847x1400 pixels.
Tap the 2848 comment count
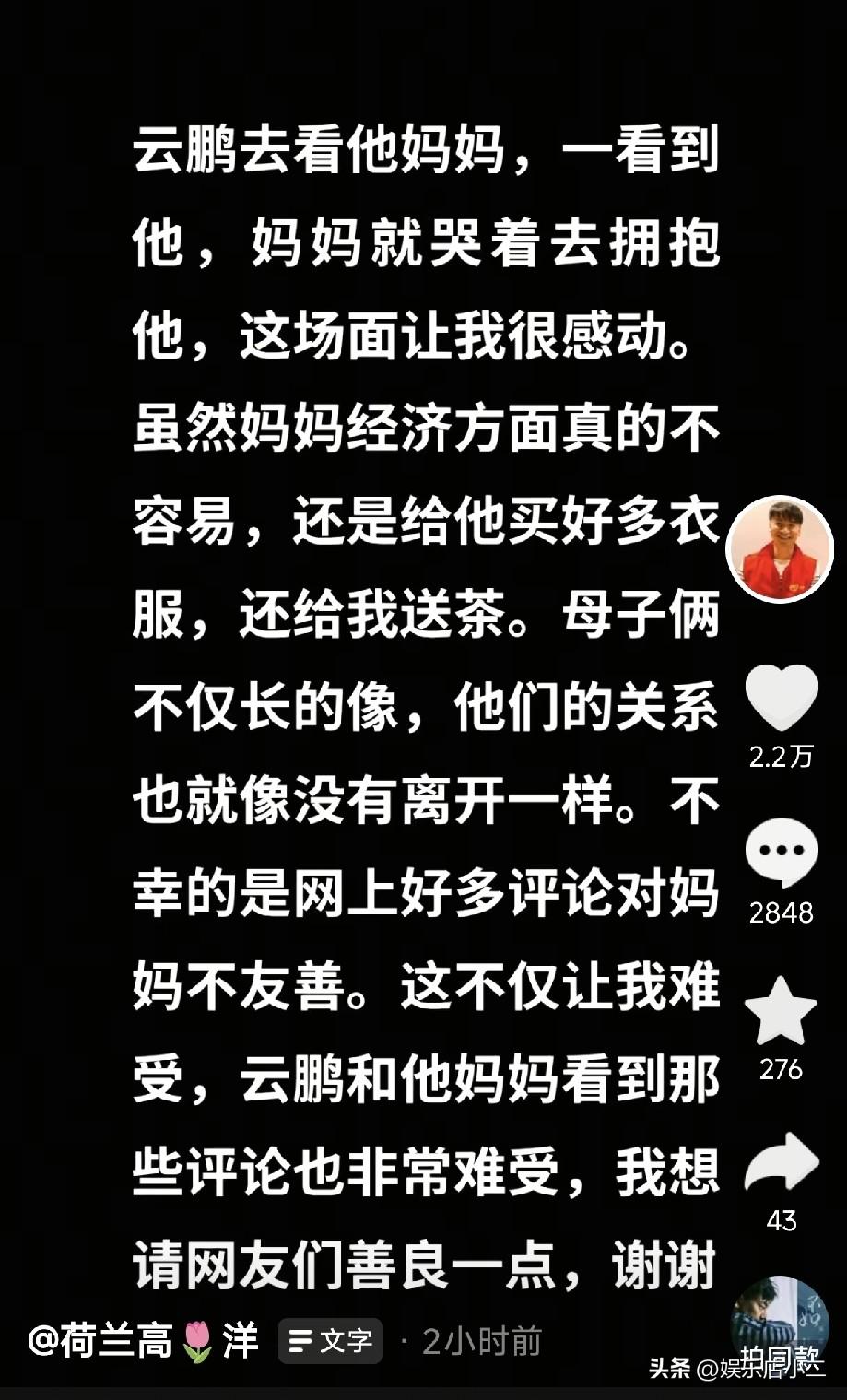[x=780, y=912]
